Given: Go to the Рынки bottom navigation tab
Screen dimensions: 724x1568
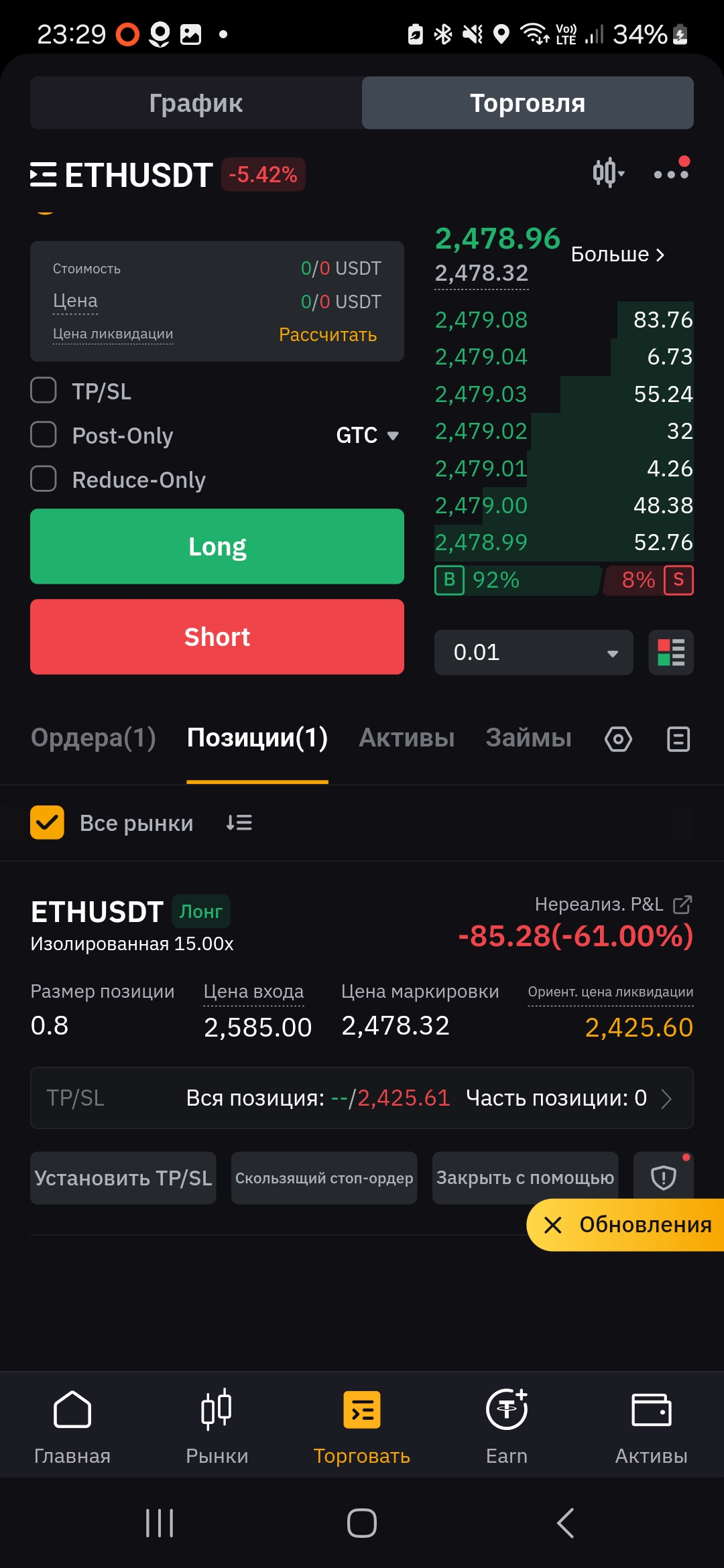Looking at the screenshot, I should (x=217, y=1426).
